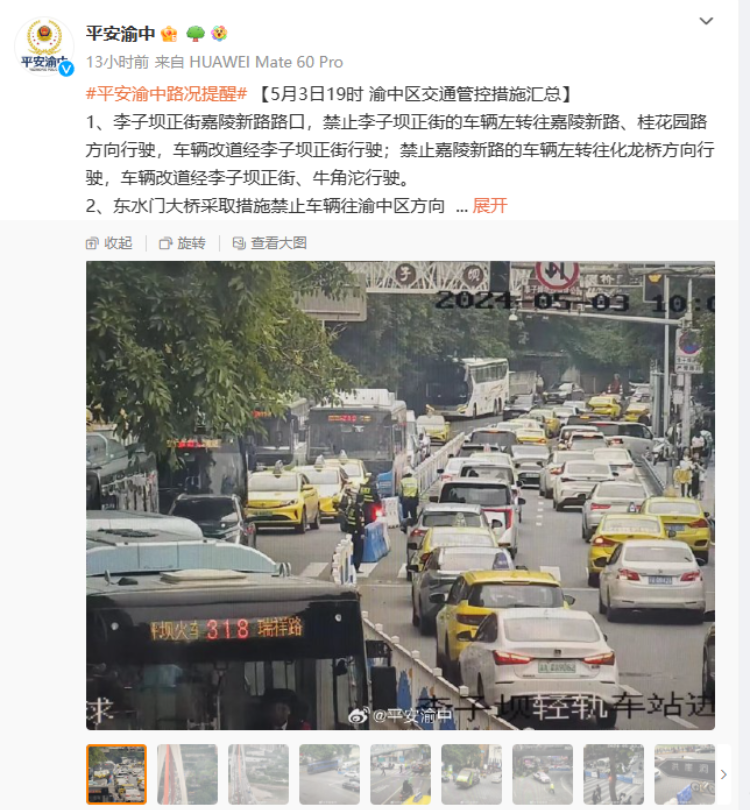Viewport: 750px width, 810px height.
Task: Select the second thumbnail in strip
Action: click(x=187, y=774)
